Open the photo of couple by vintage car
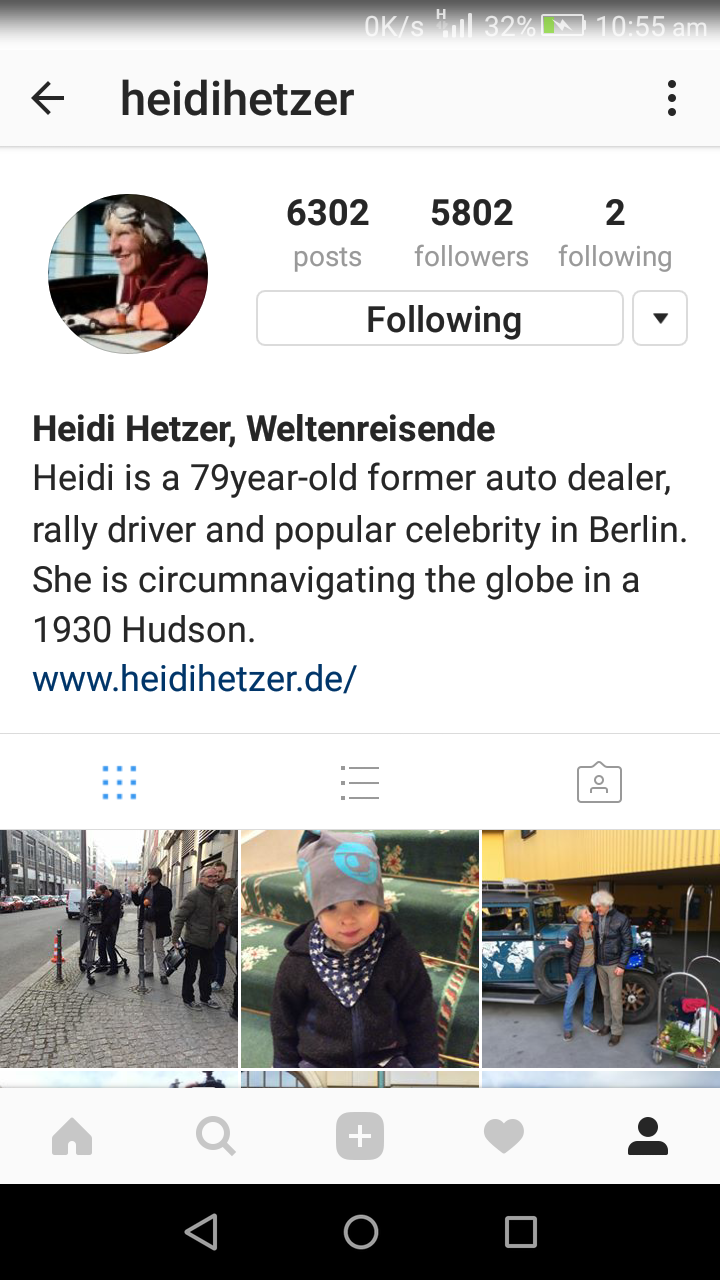The image size is (720, 1280). tap(600, 948)
